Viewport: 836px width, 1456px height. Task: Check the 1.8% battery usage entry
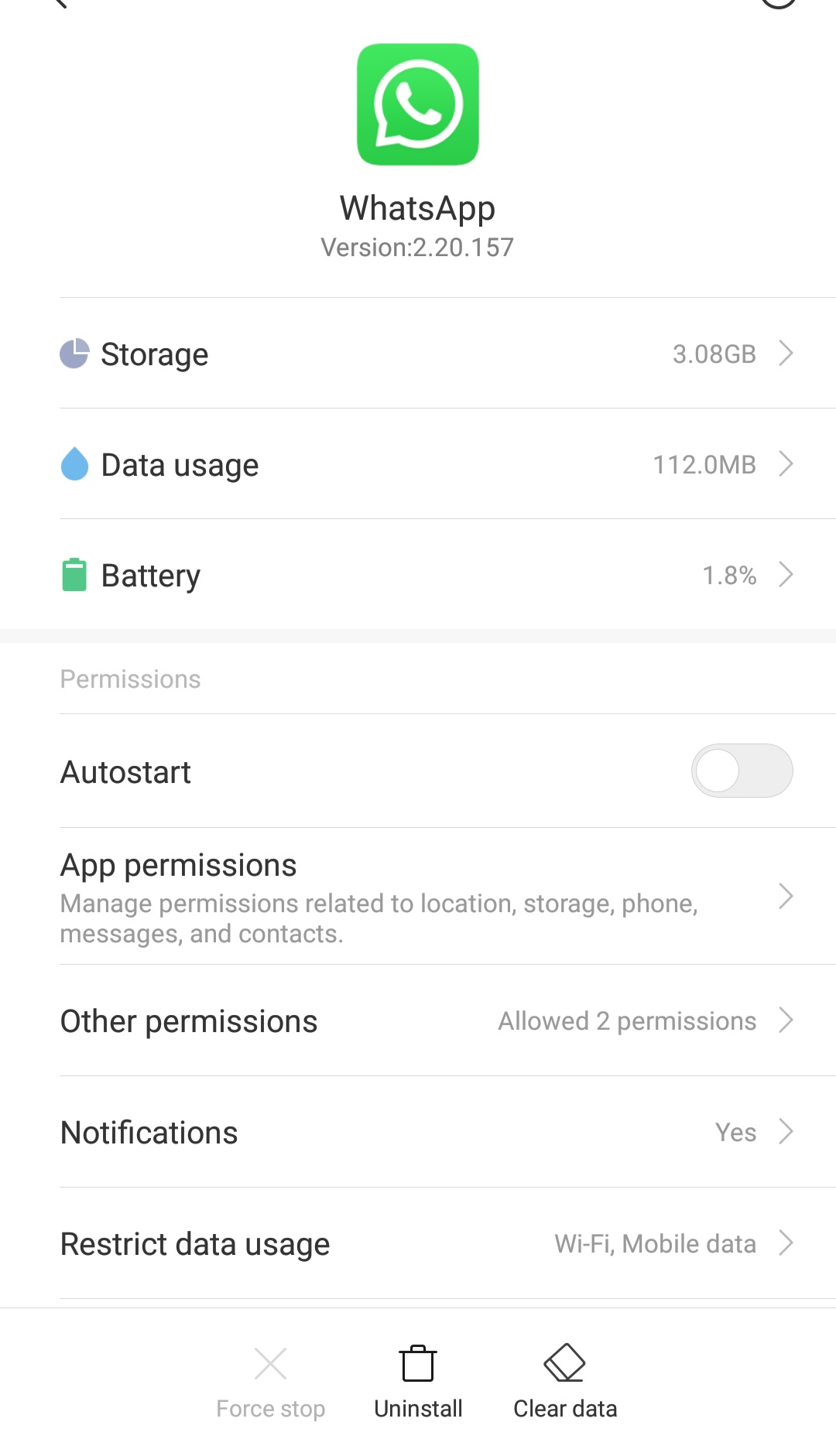[x=729, y=574]
